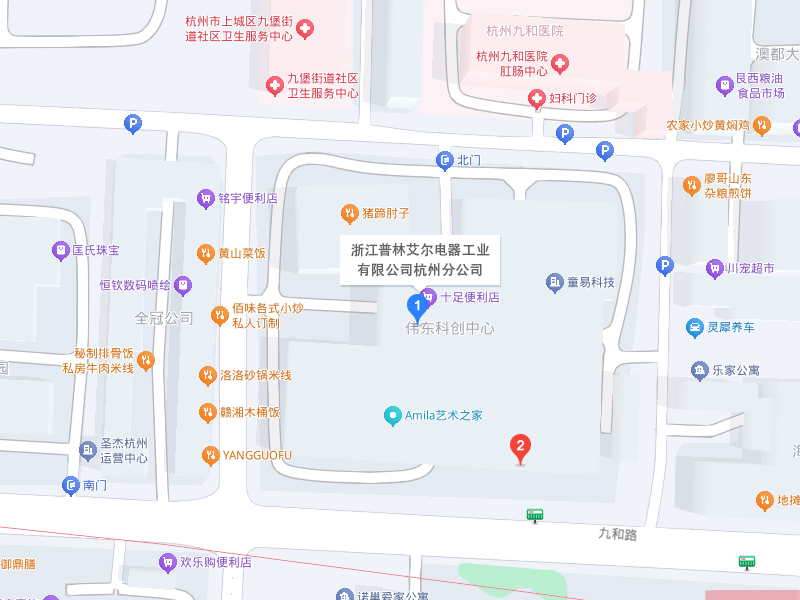This screenshot has height=600, width=800.
Task: Select the 铭宇便利店 store pin
Action: 206,197
